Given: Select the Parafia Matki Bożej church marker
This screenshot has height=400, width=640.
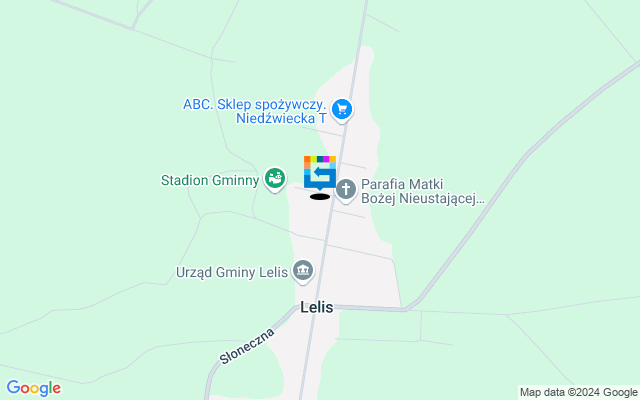Looking at the screenshot, I should coord(346,188).
